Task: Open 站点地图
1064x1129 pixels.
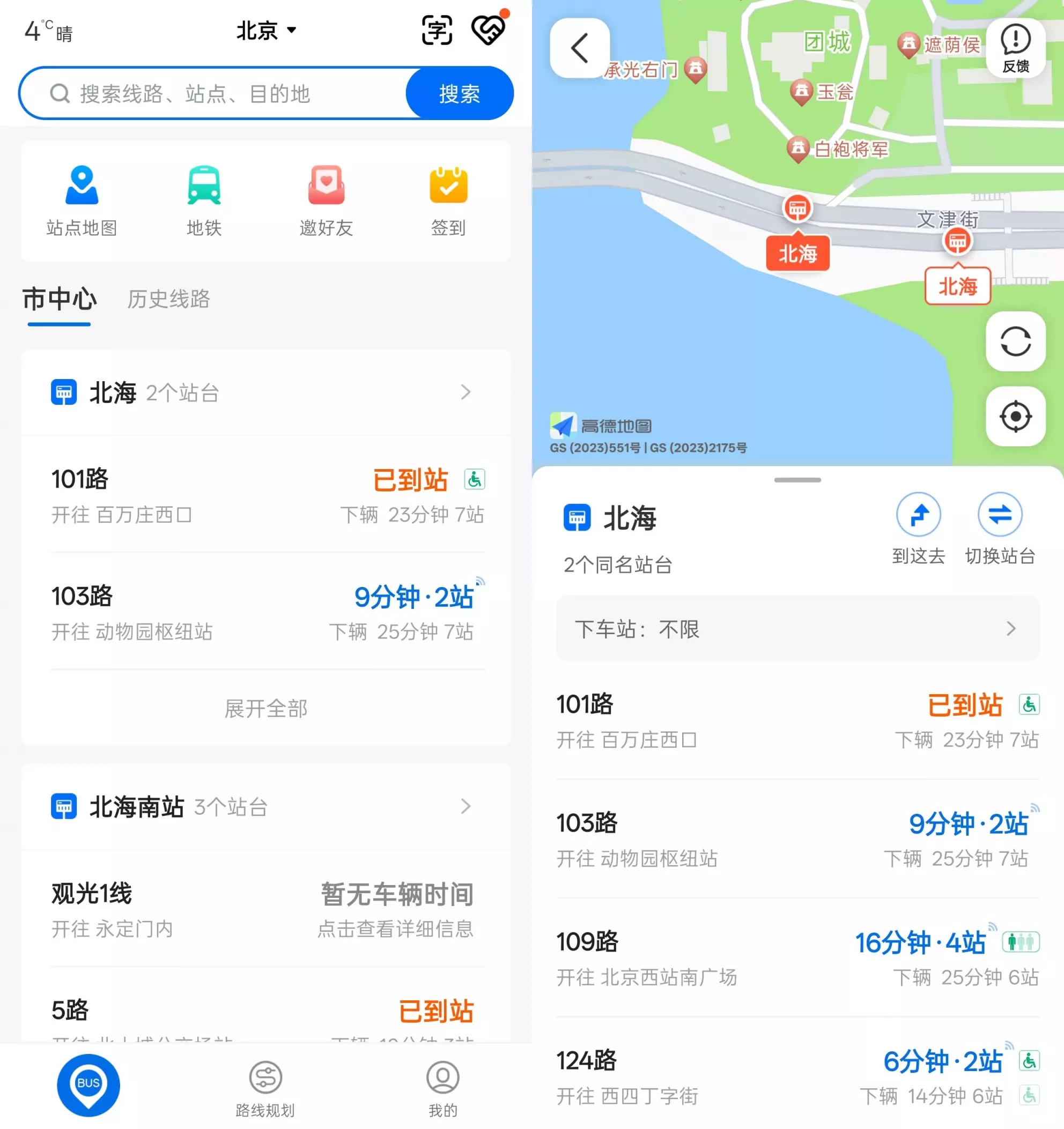Action: [82, 200]
